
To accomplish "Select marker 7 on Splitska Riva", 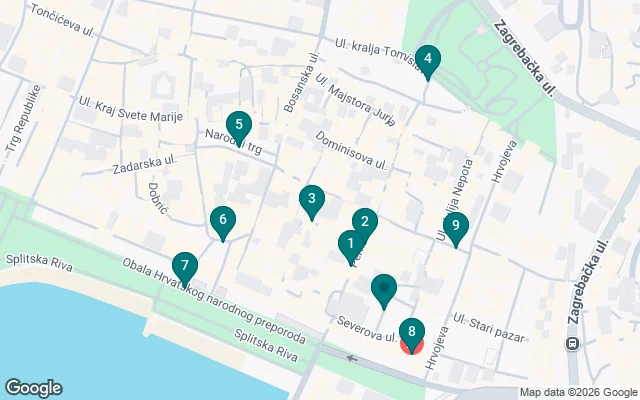I will coord(184,266).
